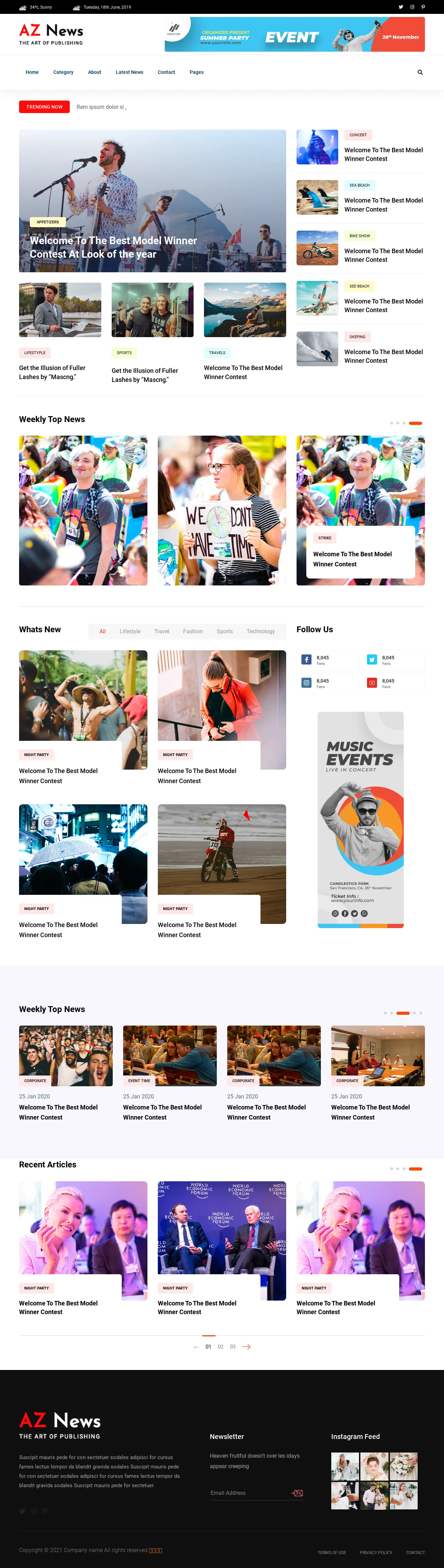Image resolution: width=444 pixels, height=1568 pixels.
Task: Select the Travel filter tab
Action: [x=161, y=631]
